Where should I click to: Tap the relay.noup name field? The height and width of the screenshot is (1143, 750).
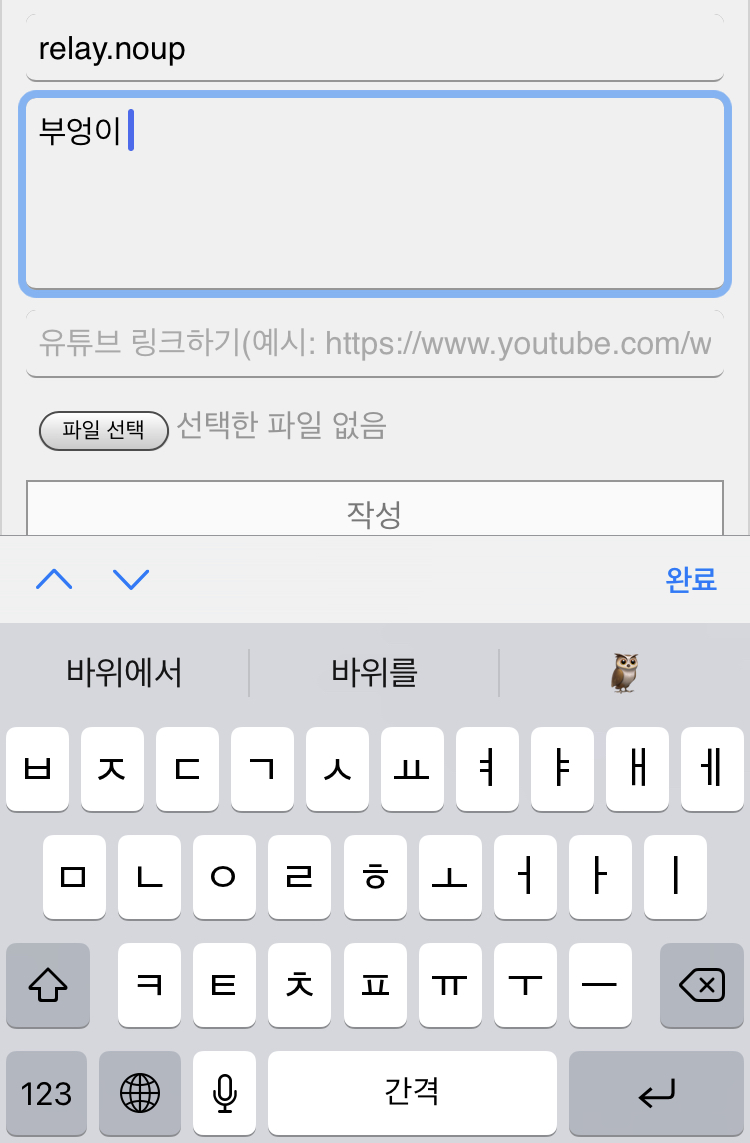point(374,48)
